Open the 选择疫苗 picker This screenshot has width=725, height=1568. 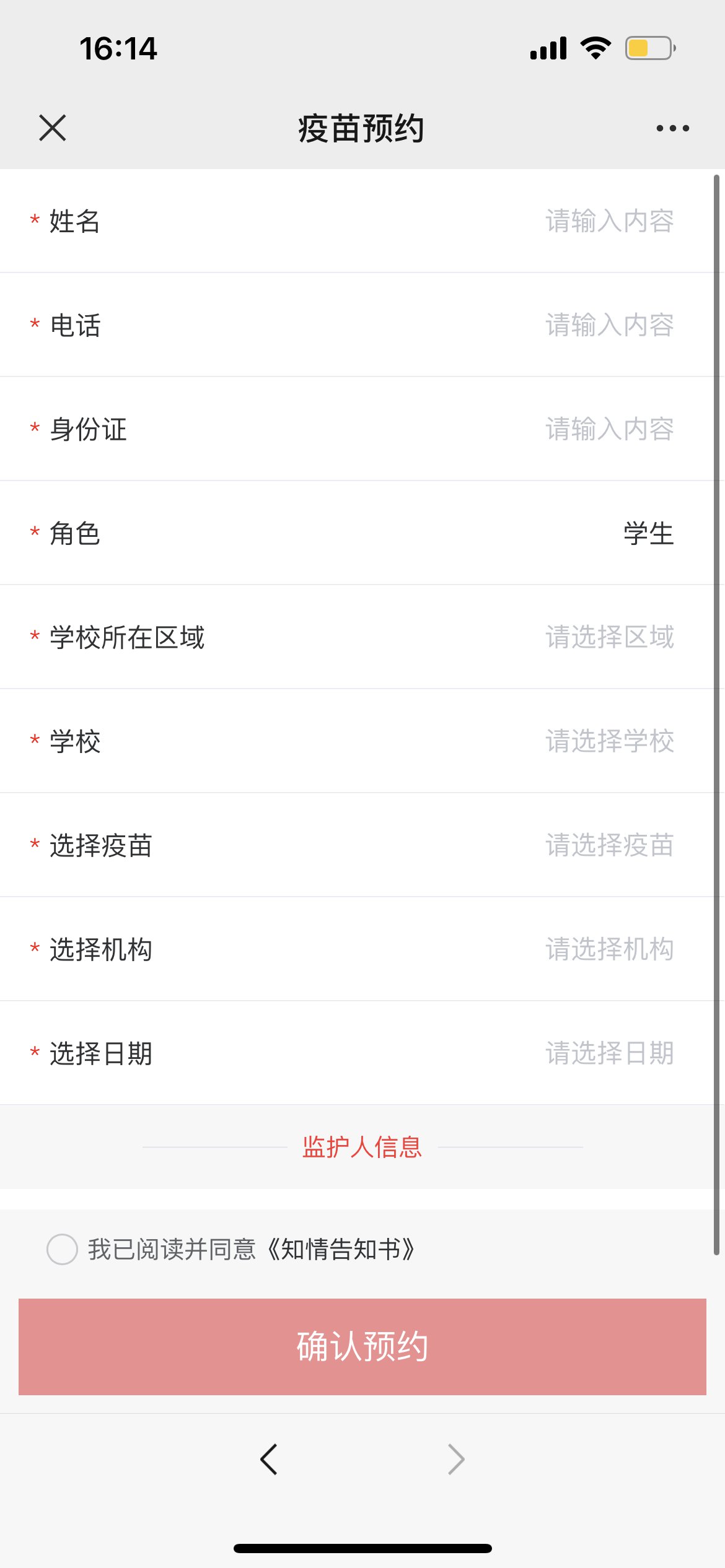(609, 845)
